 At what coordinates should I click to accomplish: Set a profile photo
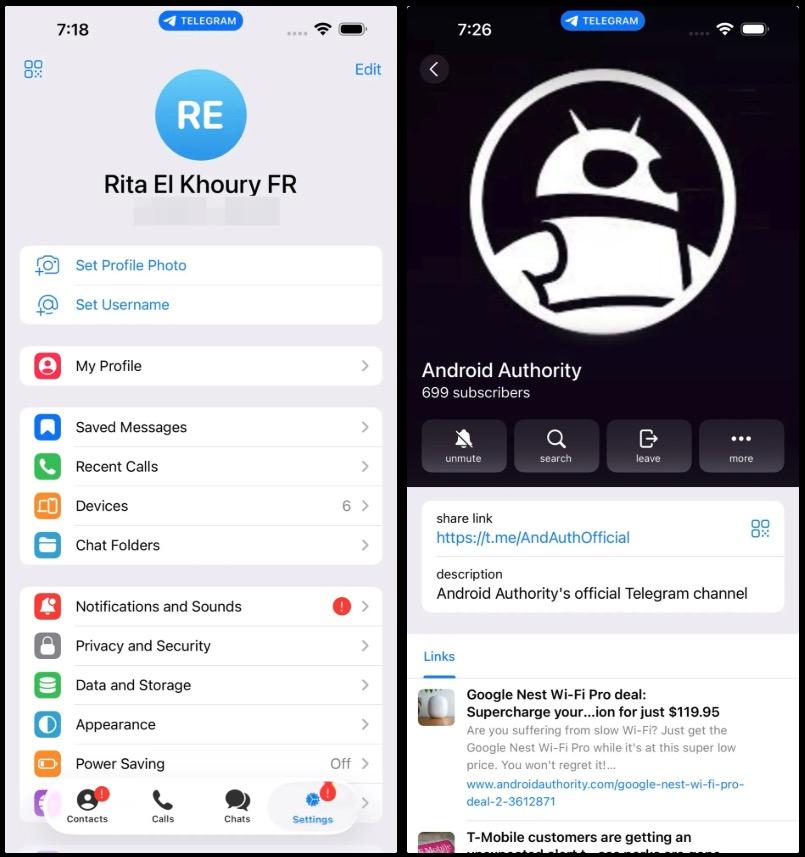point(130,265)
